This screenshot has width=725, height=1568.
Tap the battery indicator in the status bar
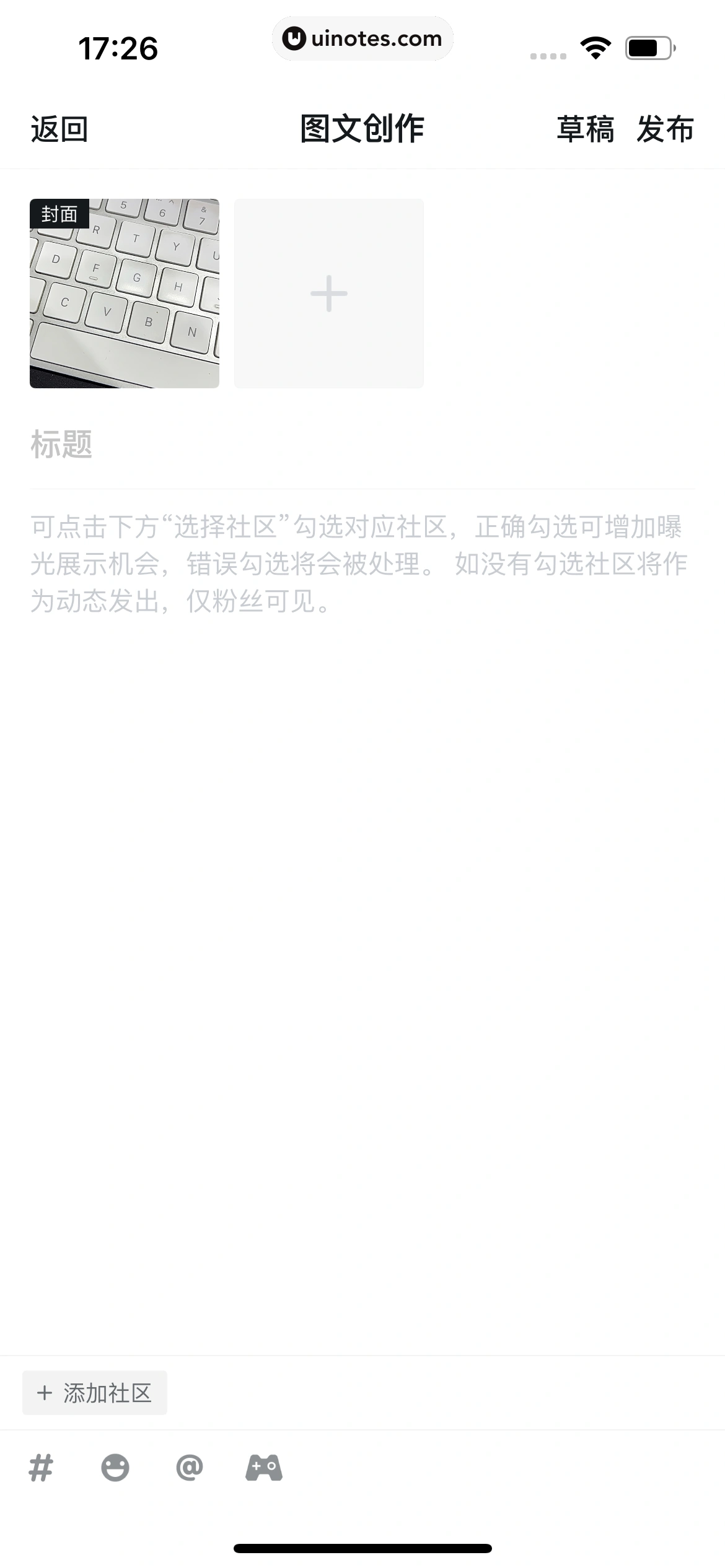(646, 46)
